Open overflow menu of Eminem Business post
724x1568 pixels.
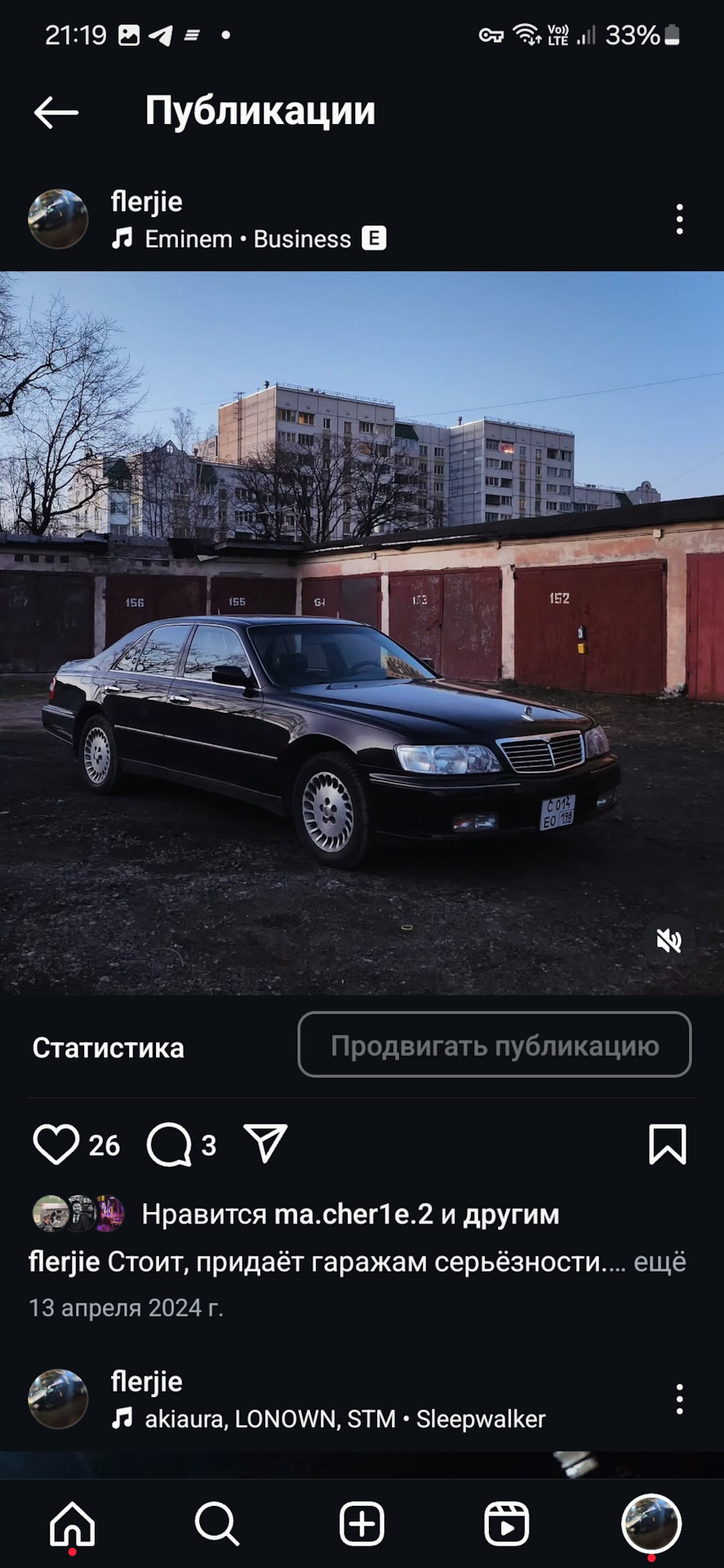(x=679, y=220)
